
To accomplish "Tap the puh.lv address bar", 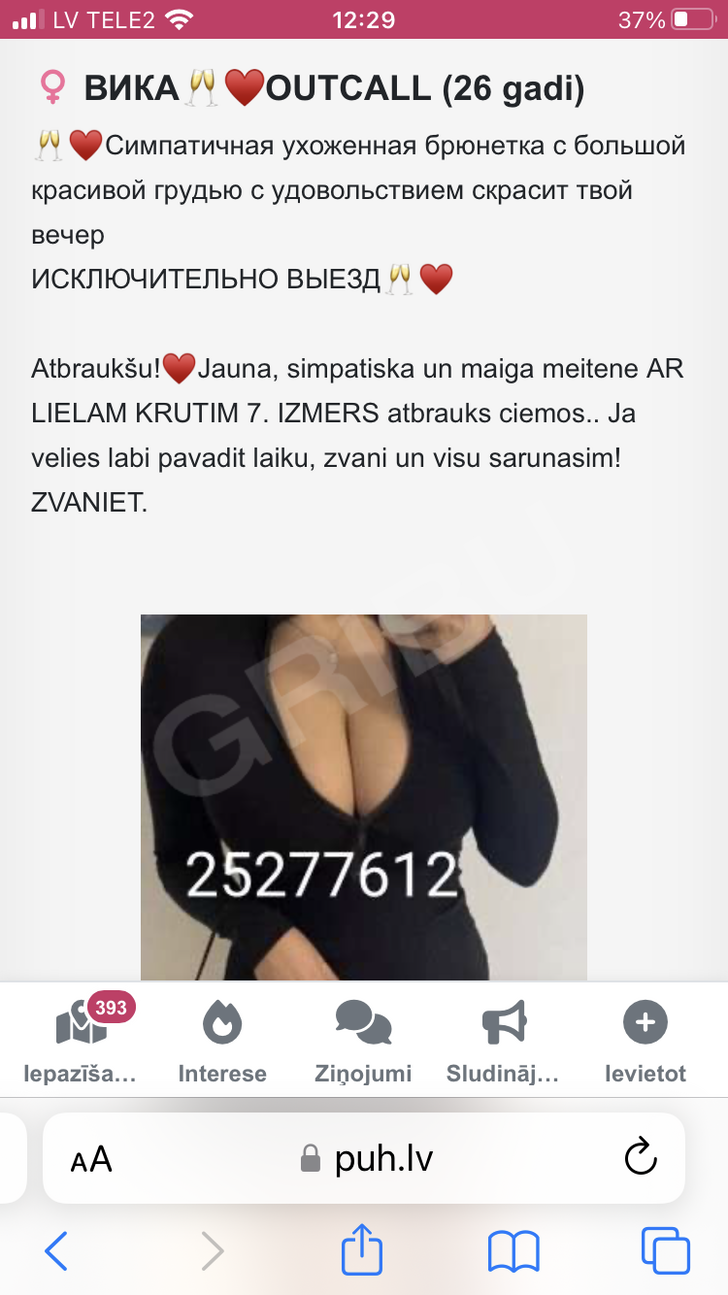I will [364, 1158].
